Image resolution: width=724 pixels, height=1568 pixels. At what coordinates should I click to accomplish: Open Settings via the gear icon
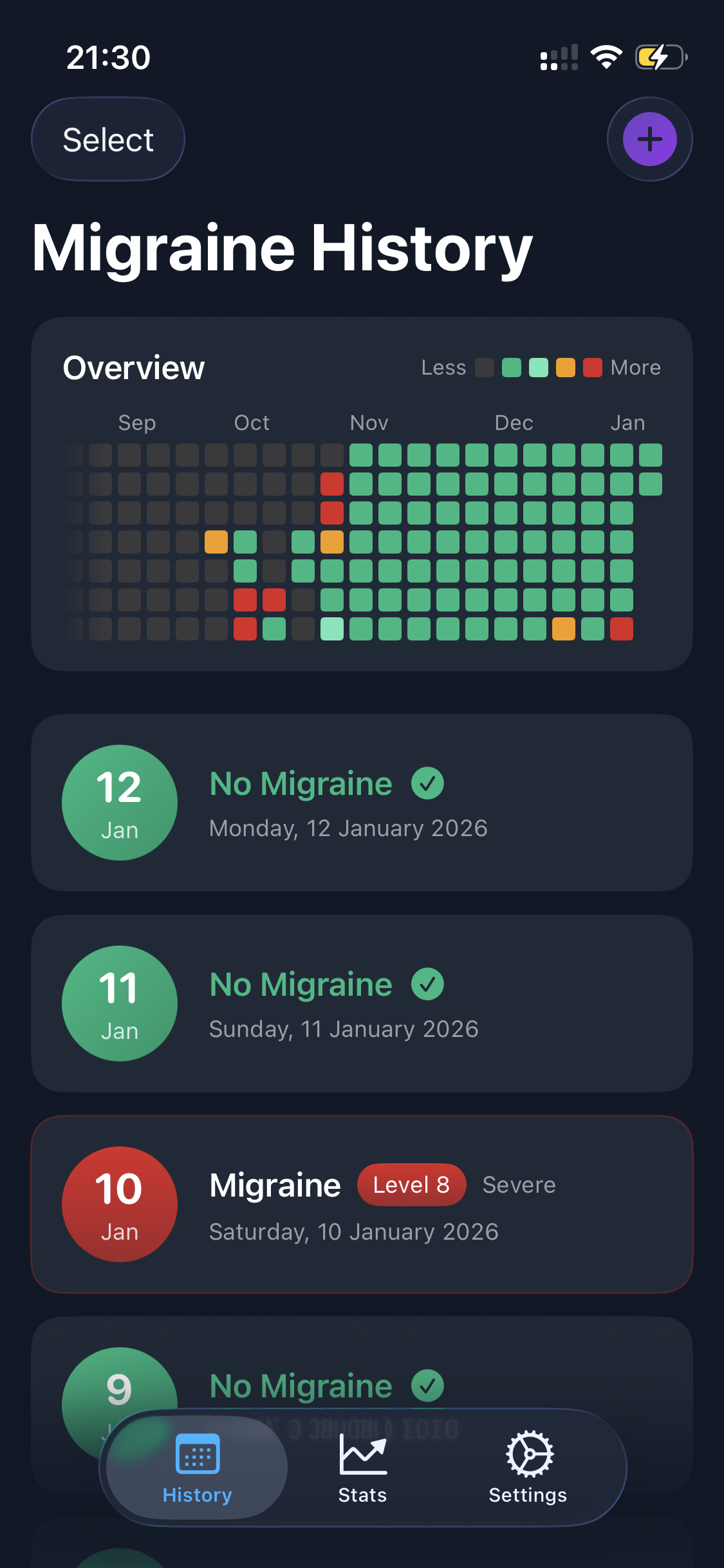(x=528, y=1456)
